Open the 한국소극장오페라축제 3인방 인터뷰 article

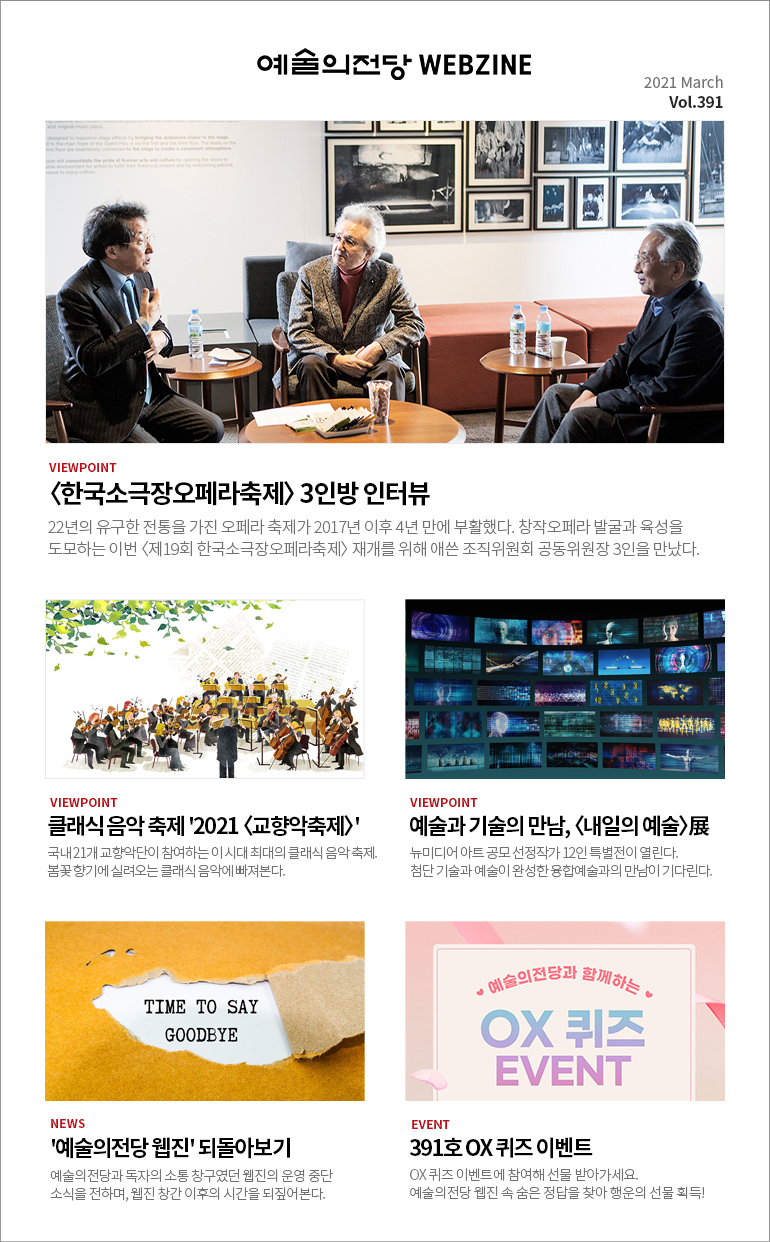pyautogui.click(x=239, y=493)
